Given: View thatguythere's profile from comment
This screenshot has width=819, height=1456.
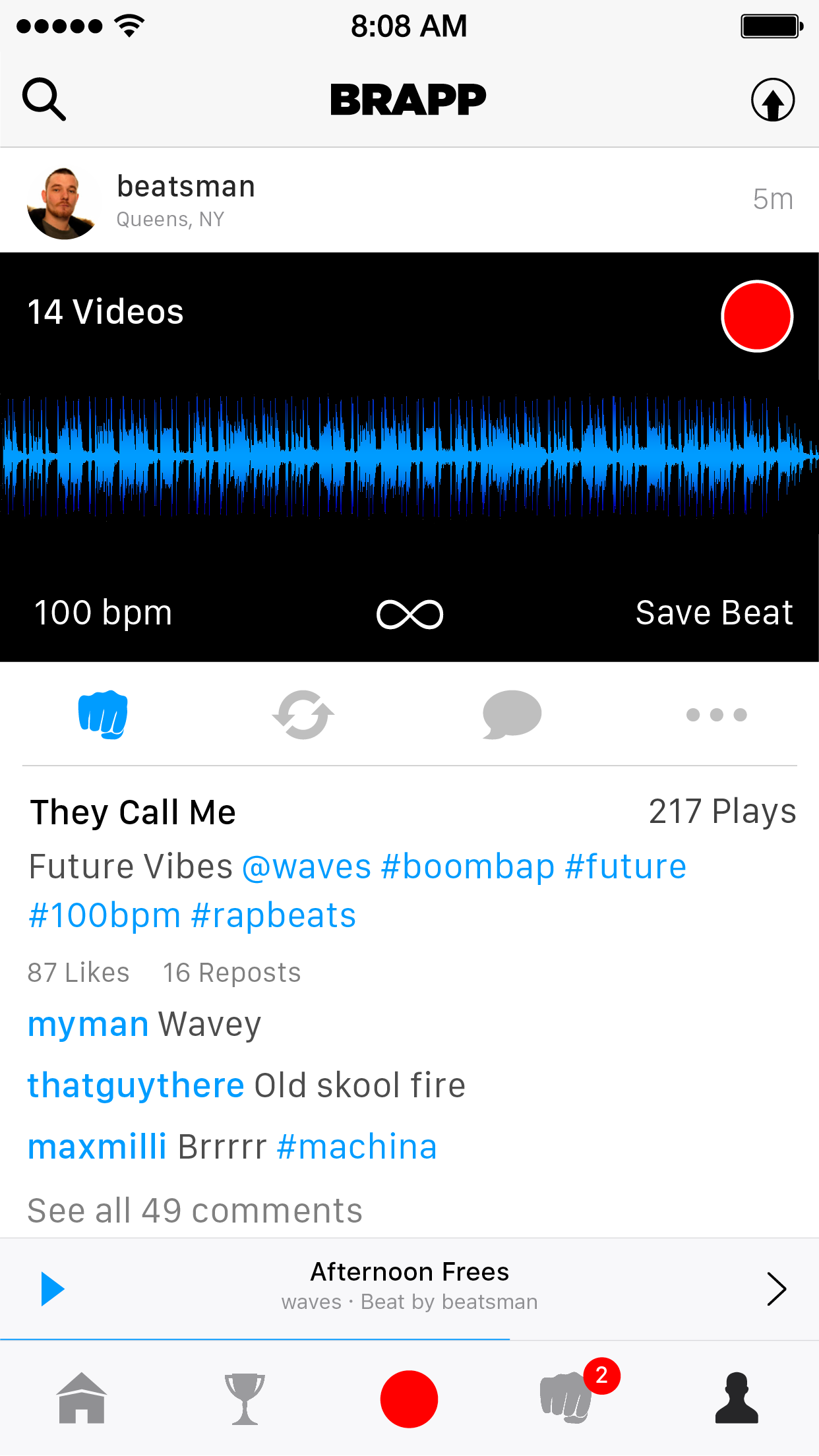Looking at the screenshot, I should click(x=136, y=1085).
